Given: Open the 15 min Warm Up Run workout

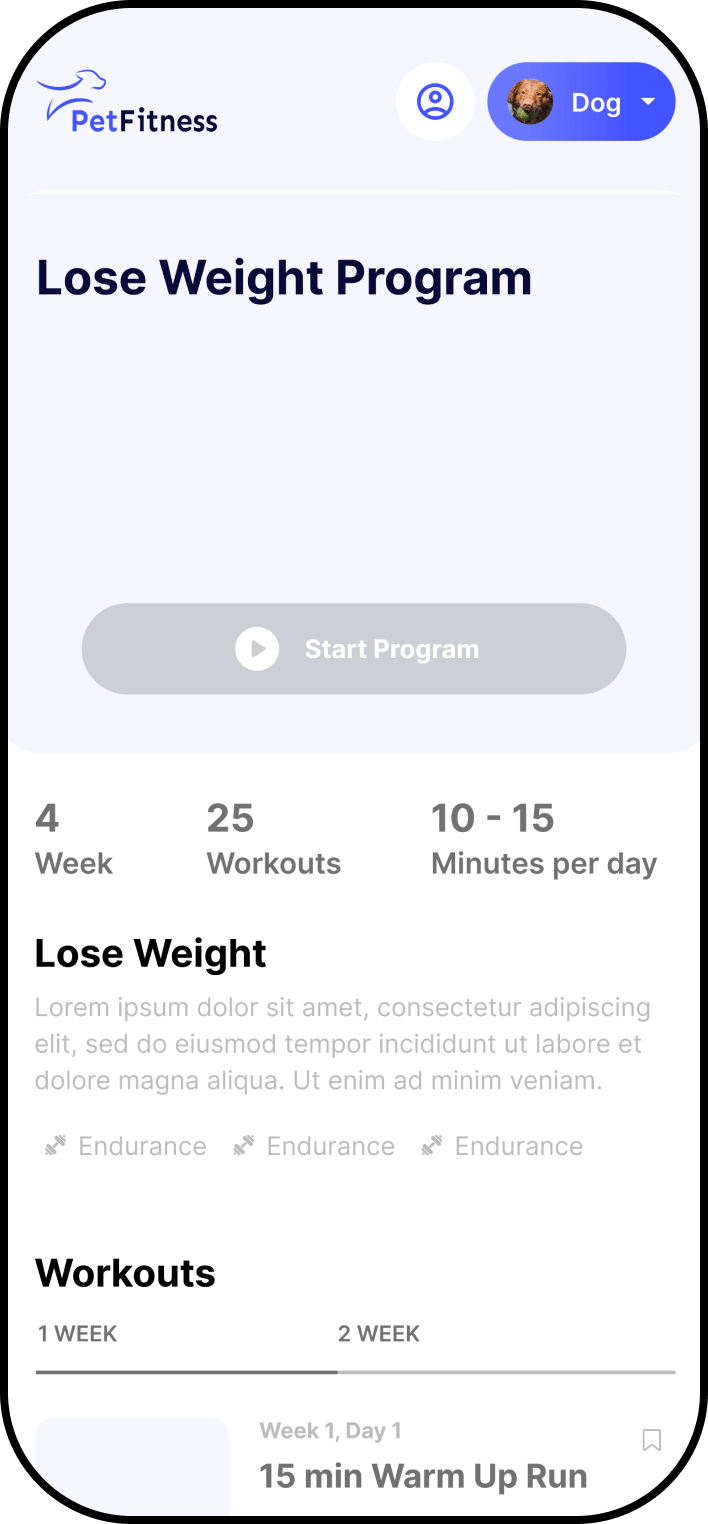Looking at the screenshot, I should pos(423,1476).
